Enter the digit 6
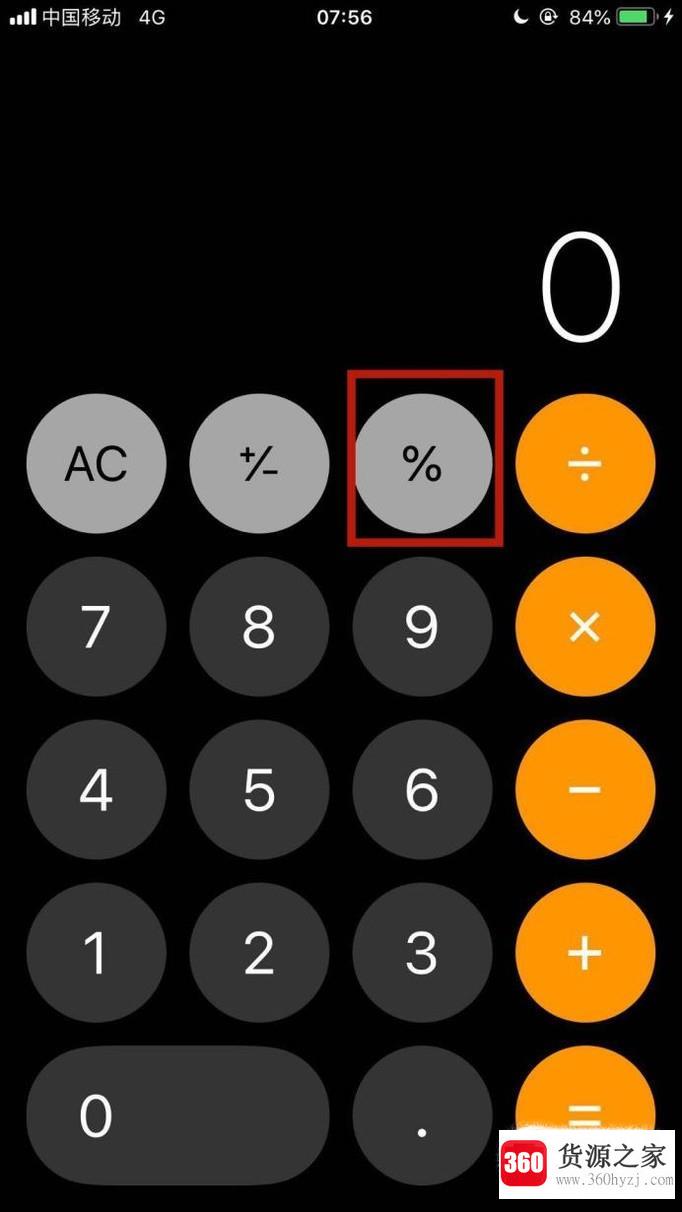682x1212 pixels. [422, 790]
